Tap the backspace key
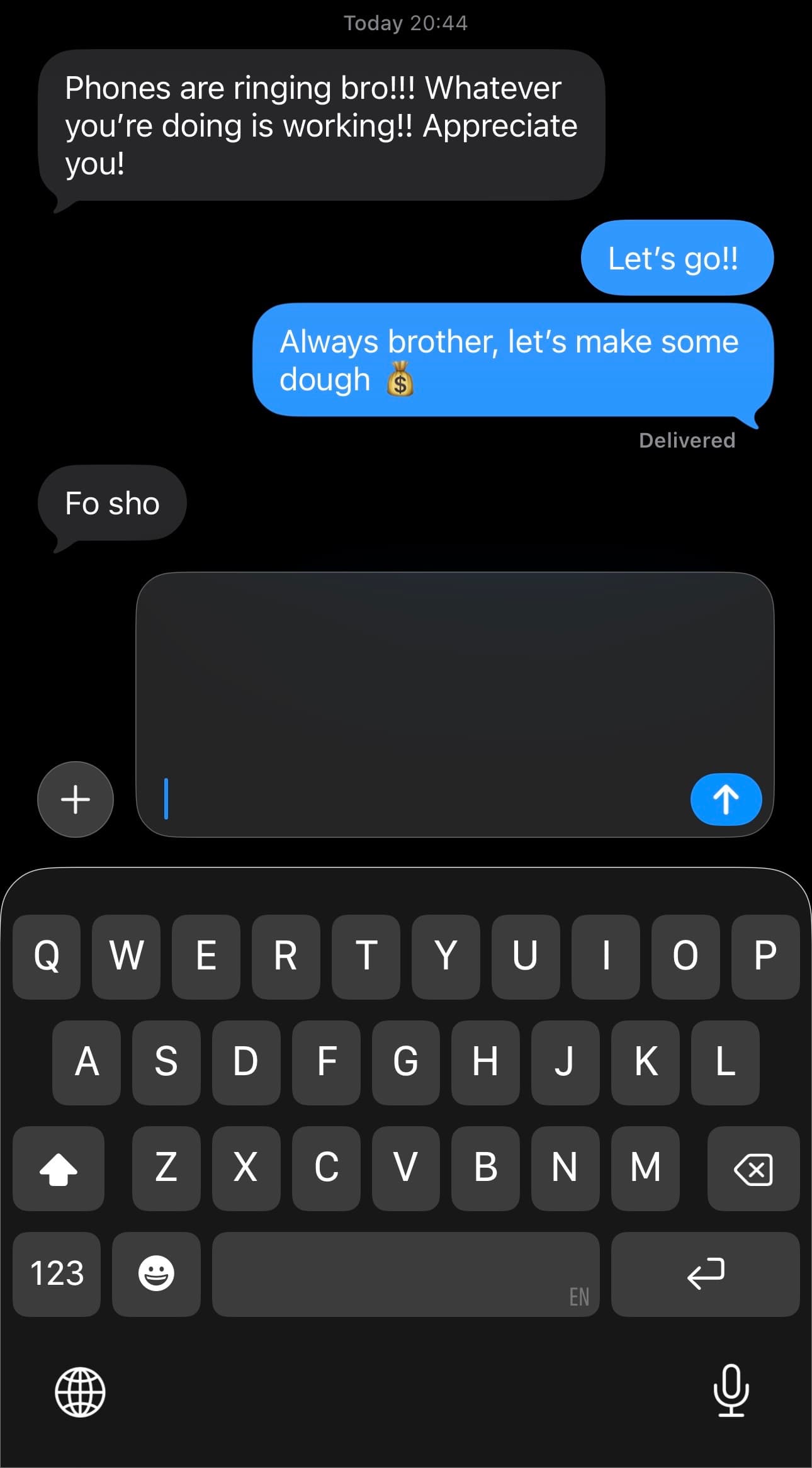 pos(753,1168)
